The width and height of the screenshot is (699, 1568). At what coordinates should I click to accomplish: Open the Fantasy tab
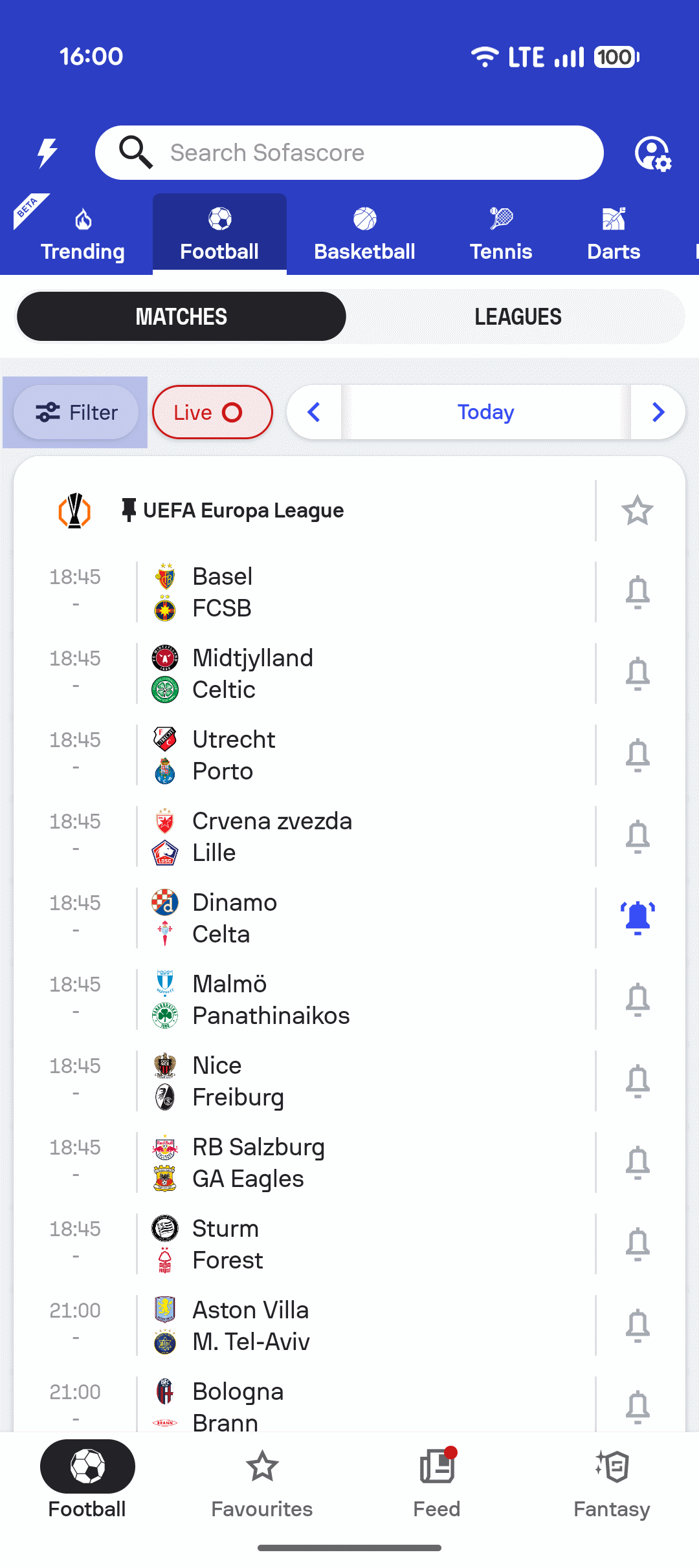click(612, 1480)
